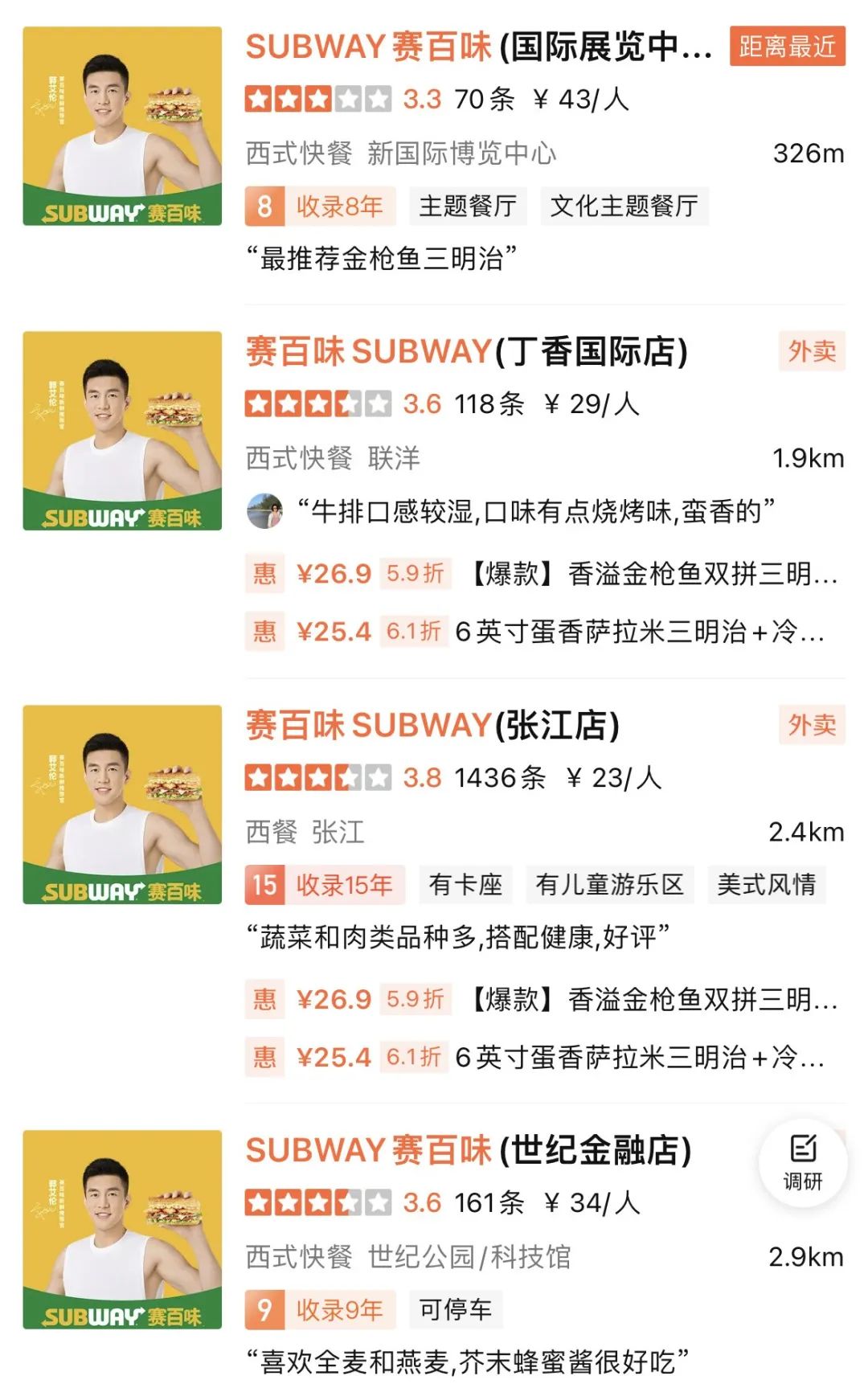Tap the 外卖 delivery badge for 丁香国际店
The image size is (868, 1384).
[810, 351]
